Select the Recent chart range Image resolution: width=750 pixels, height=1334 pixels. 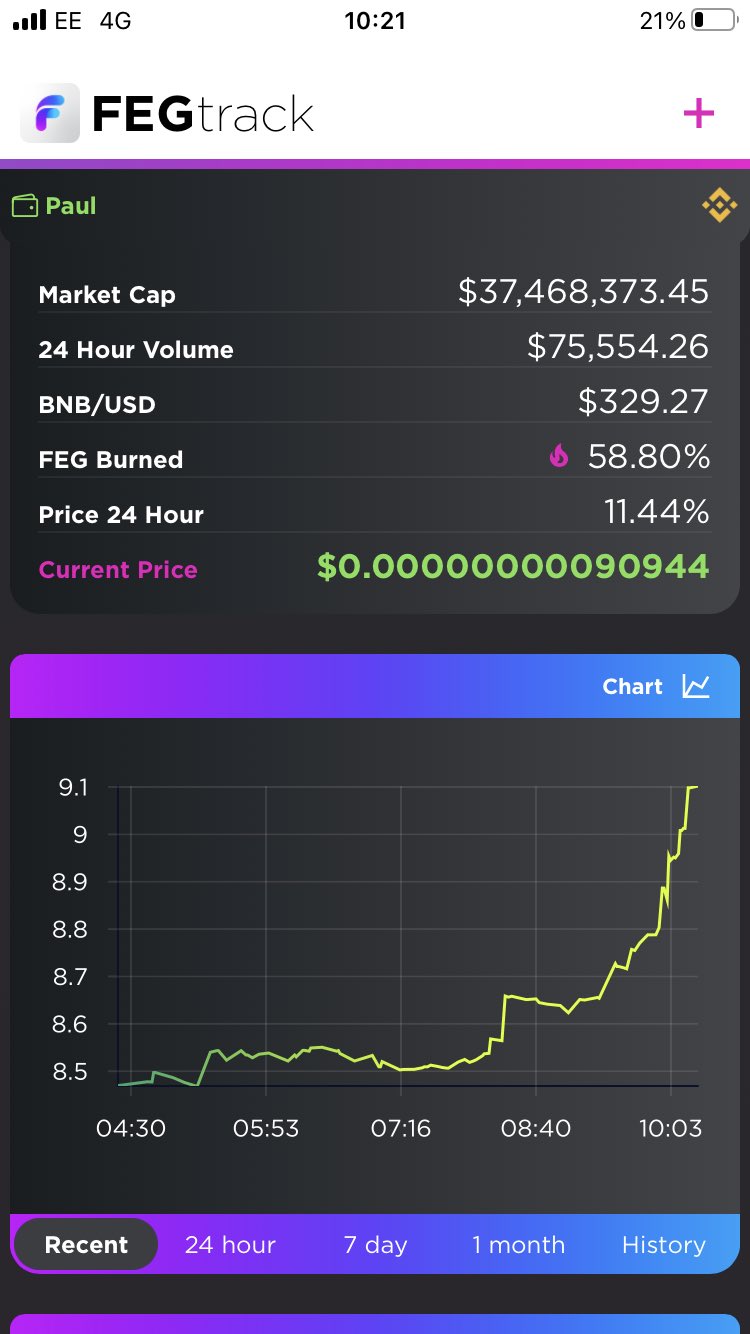tap(86, 1245)
